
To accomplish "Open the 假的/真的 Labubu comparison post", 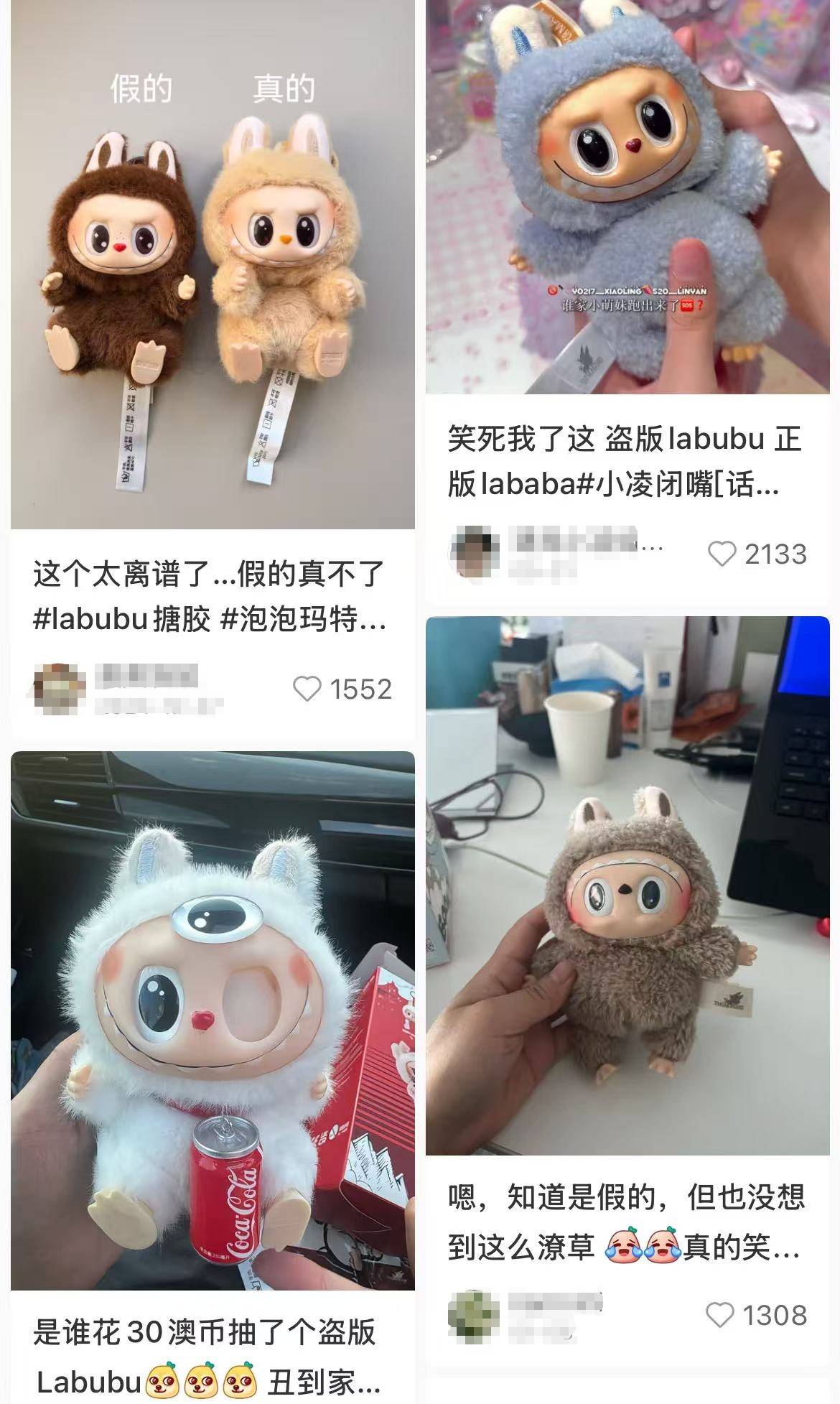I will 213,287.
